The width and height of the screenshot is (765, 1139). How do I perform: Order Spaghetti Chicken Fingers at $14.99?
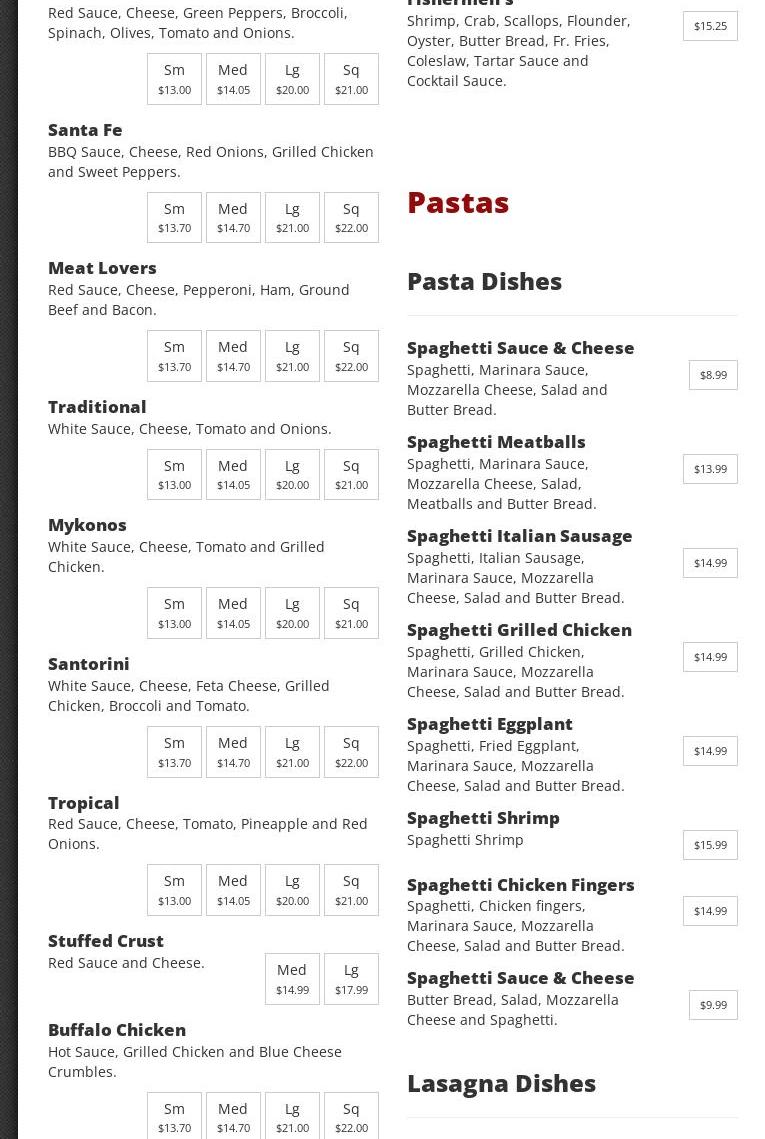point(710,911)
